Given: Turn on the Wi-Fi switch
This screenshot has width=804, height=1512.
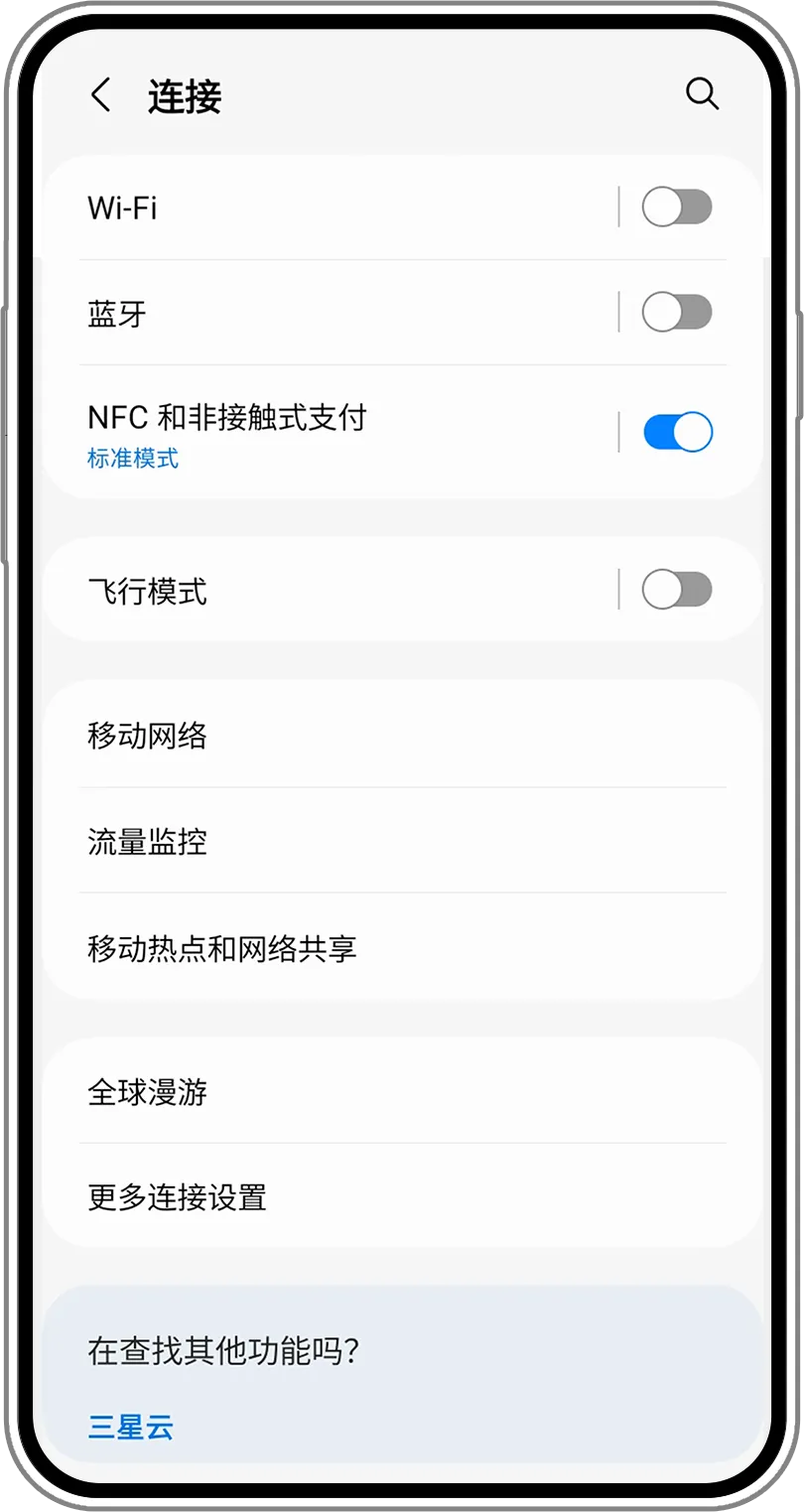Looking at the screenshot, I should [x=677, y=207].
